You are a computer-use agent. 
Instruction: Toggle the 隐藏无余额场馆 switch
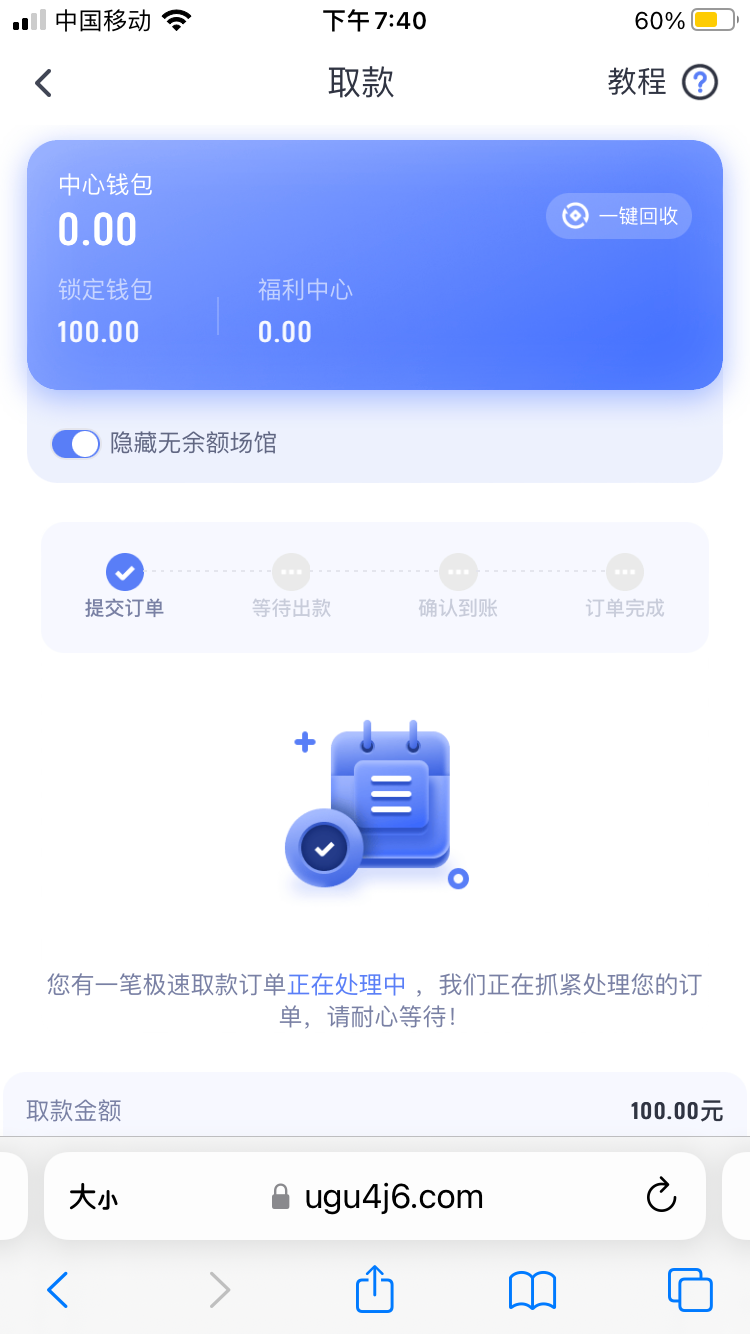pos(76,443)
